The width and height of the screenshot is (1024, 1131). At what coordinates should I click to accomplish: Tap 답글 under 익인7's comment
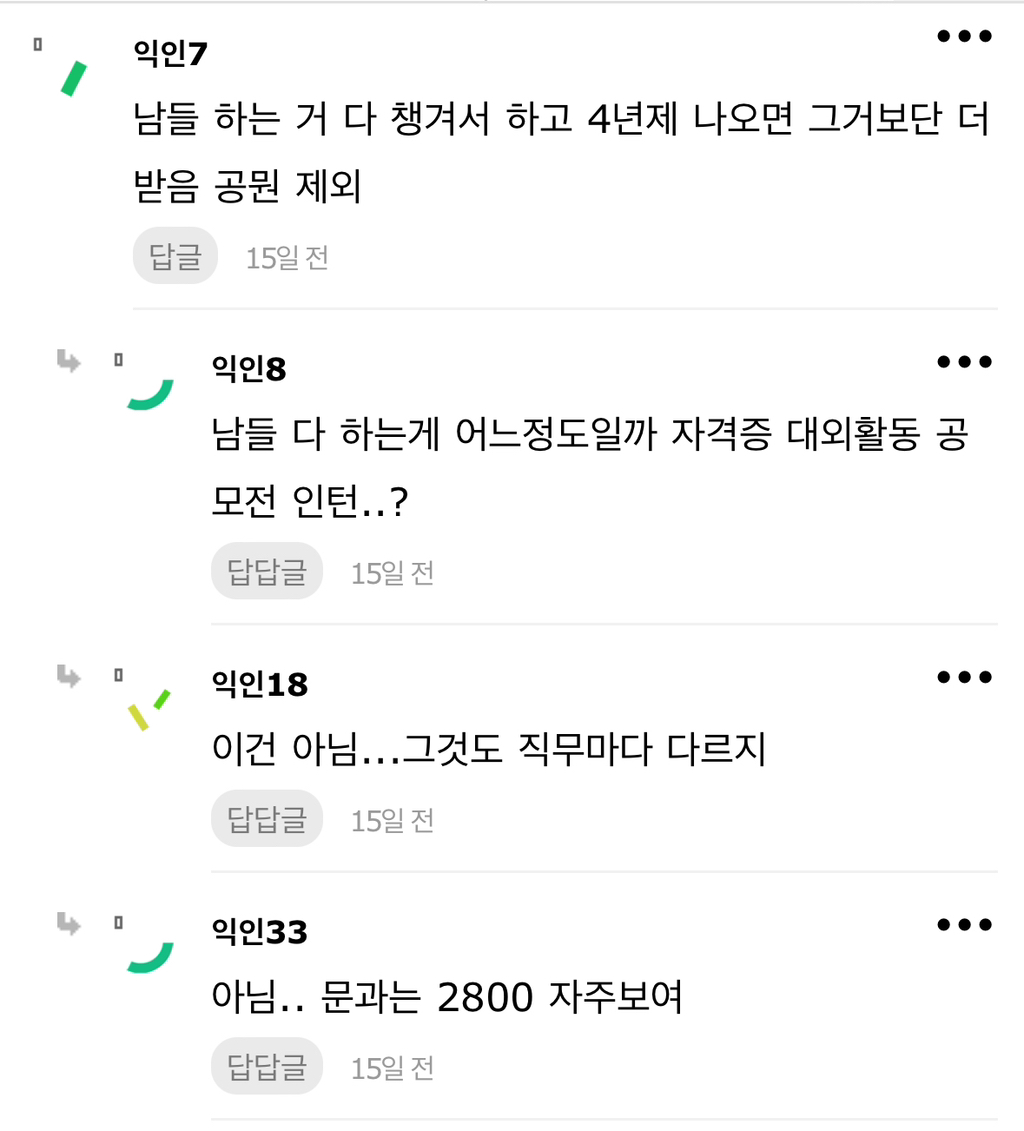pyautogui.click(x=175, y=255)
